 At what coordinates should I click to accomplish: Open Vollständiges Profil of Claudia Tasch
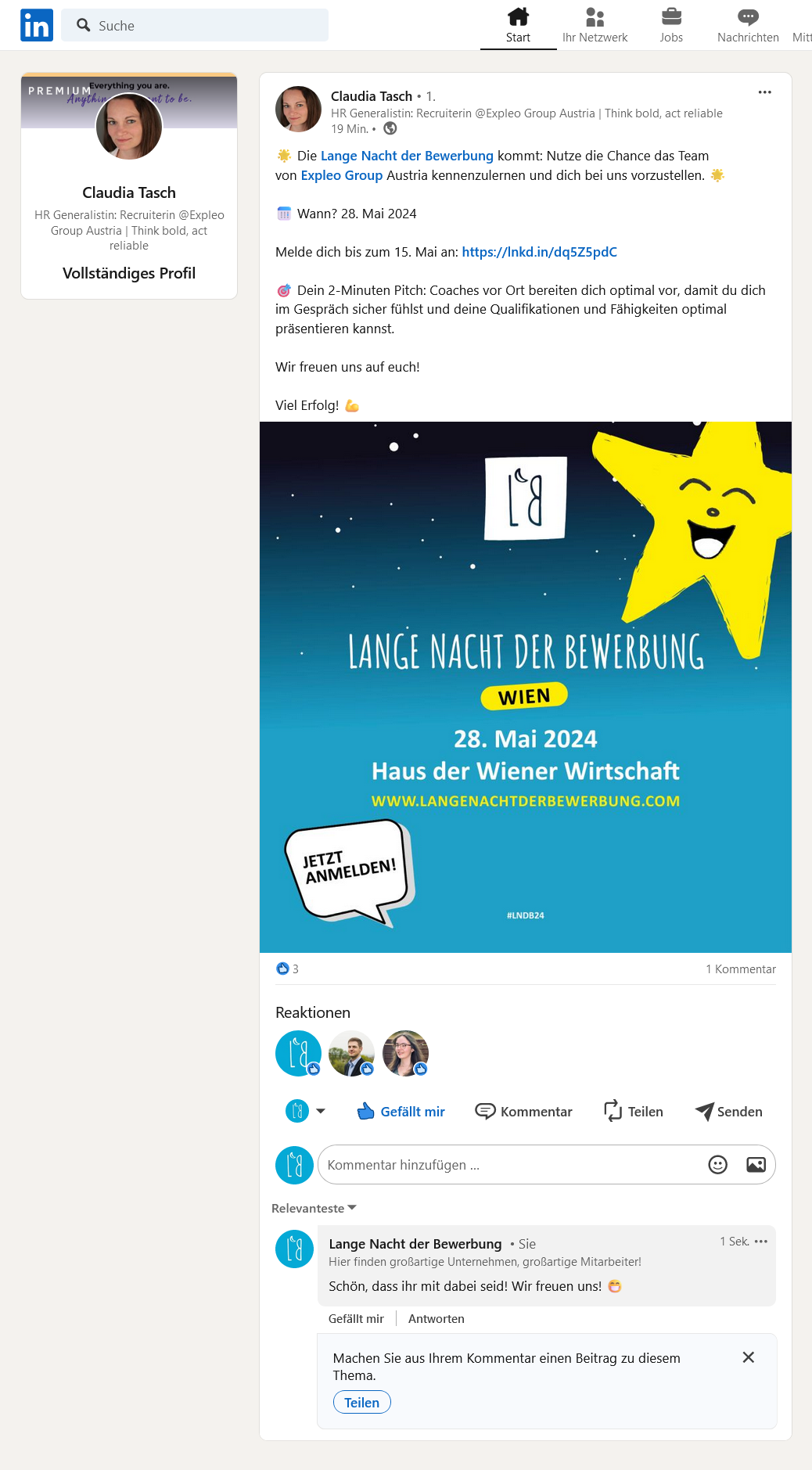click(x=129, y=273)
